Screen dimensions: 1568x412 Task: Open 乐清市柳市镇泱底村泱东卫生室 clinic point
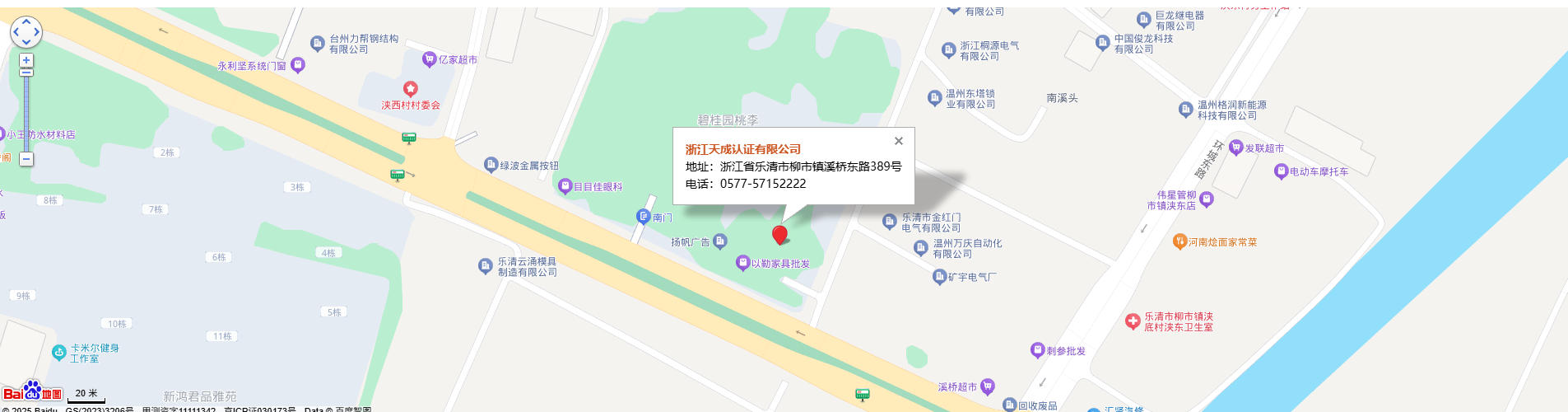(1133, 321)
